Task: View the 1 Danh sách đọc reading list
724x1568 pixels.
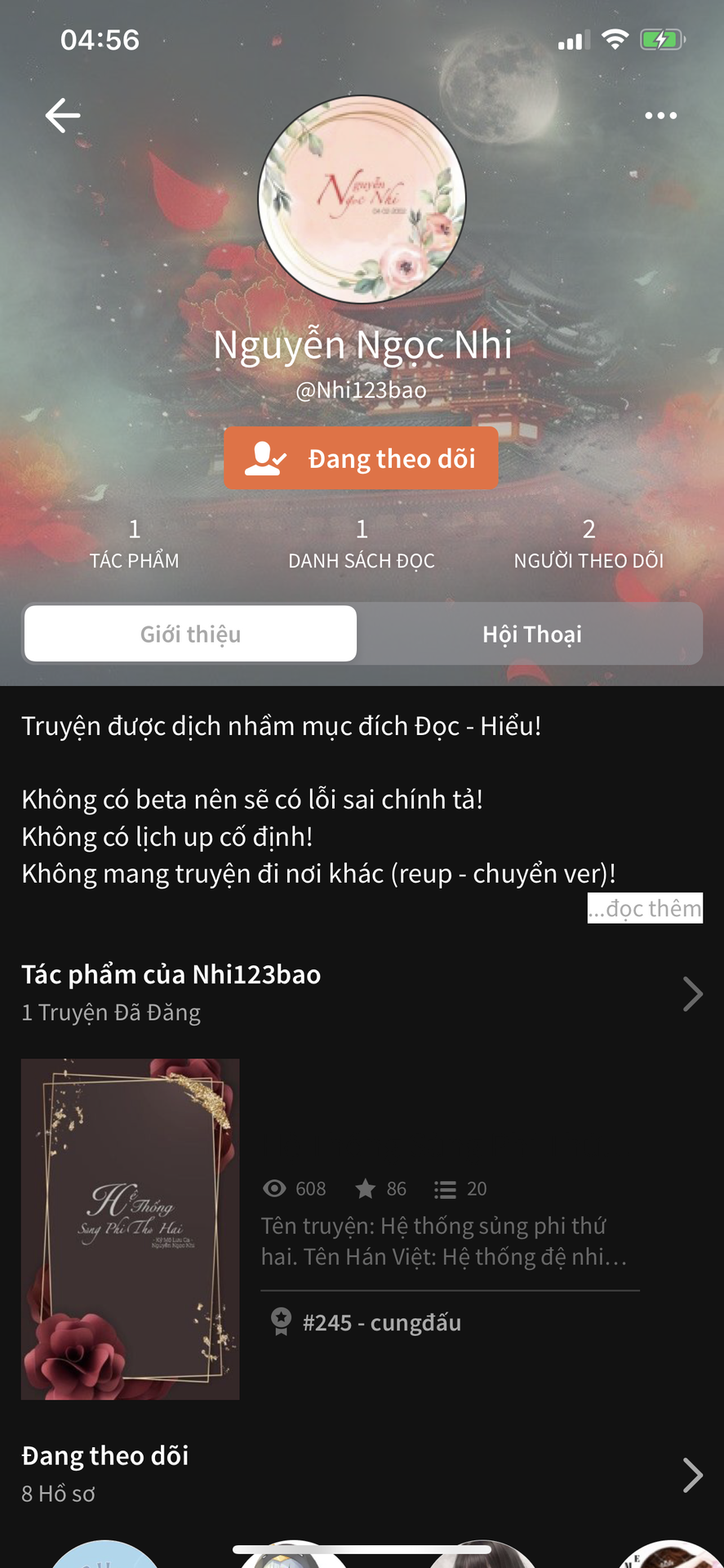Action: [x=362, y=544]
